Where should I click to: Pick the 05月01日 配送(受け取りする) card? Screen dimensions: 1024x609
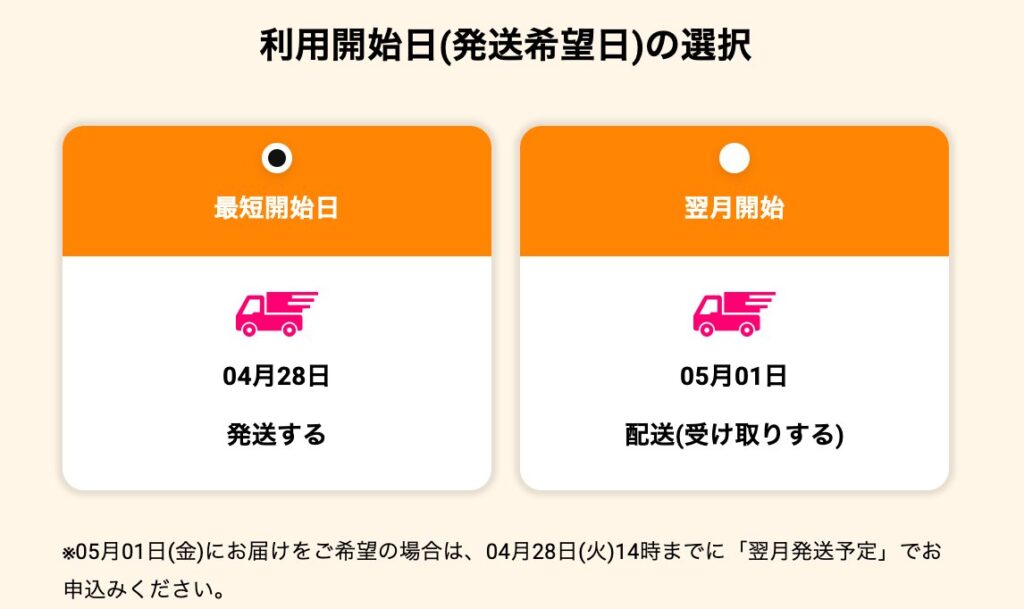tap(734, 307)
